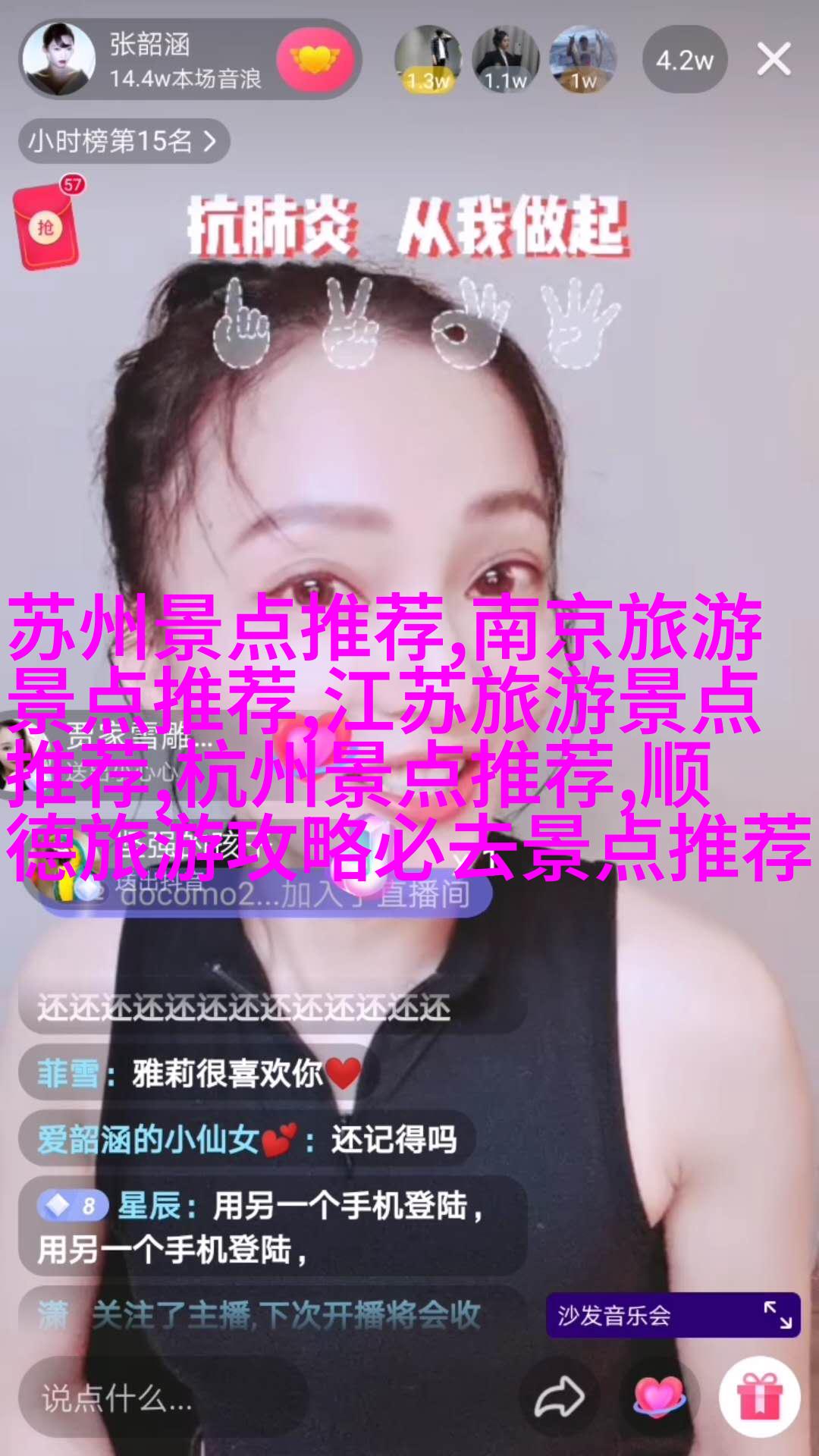Follow host 张韶涵 with heart button
The width and height of the screenshot is (819, 1456).
pyautogui.click(x=314, y=59)
